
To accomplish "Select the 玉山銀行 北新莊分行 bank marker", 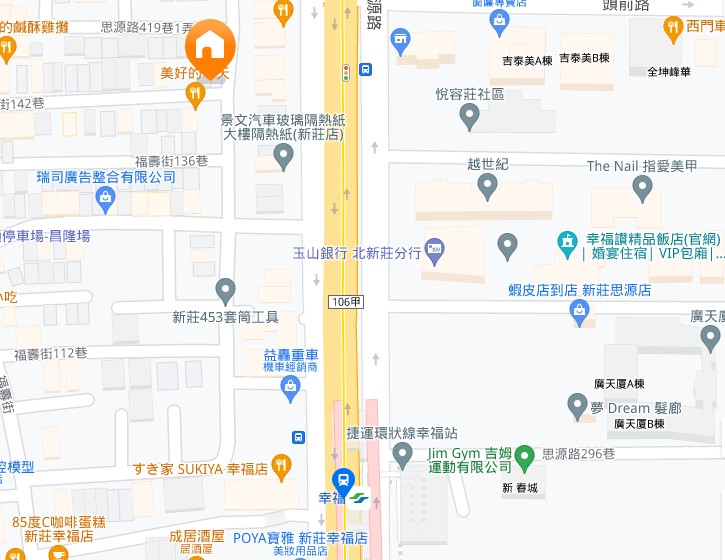I will click(x=434, y=250).
